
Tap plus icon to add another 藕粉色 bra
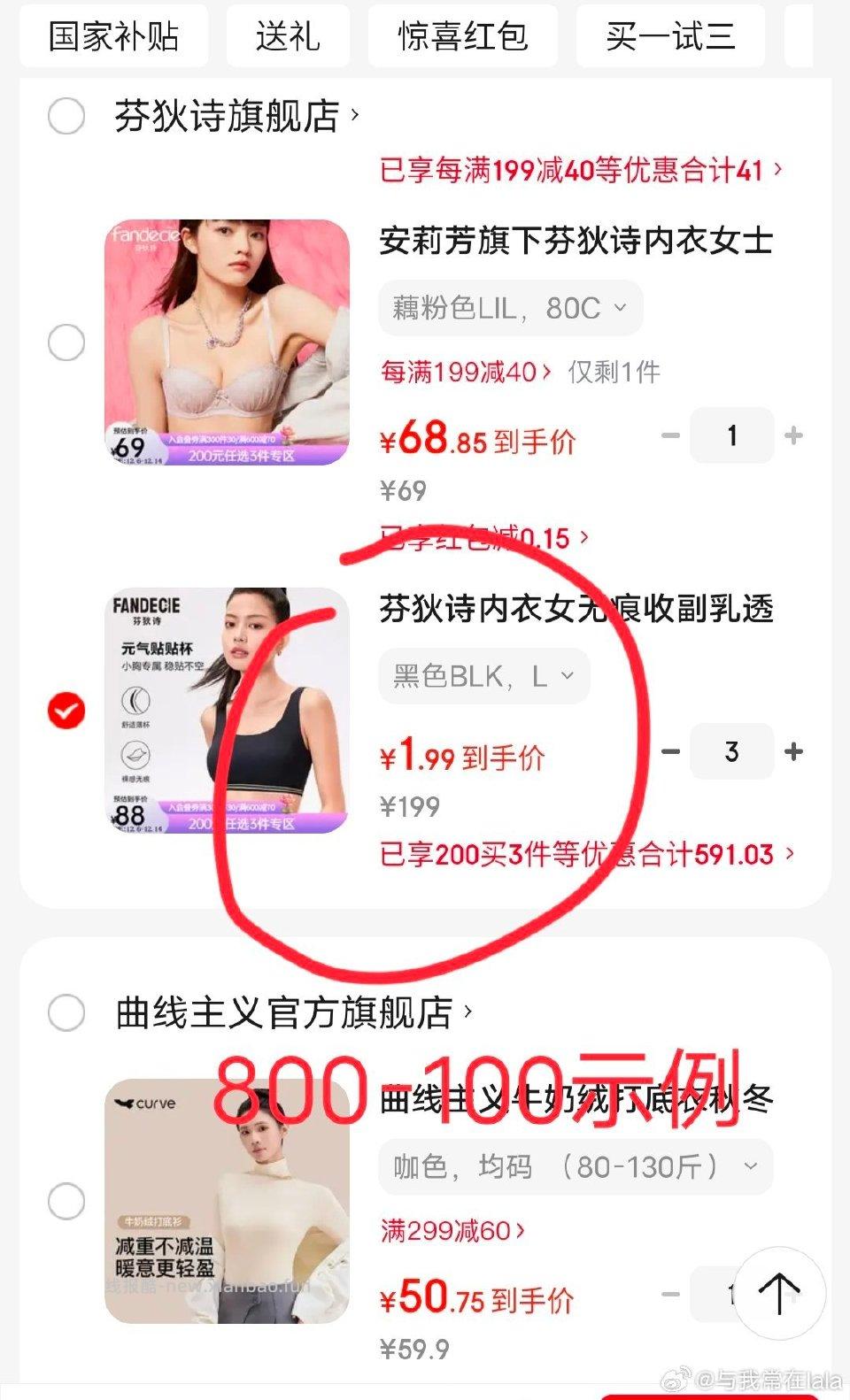793,435
